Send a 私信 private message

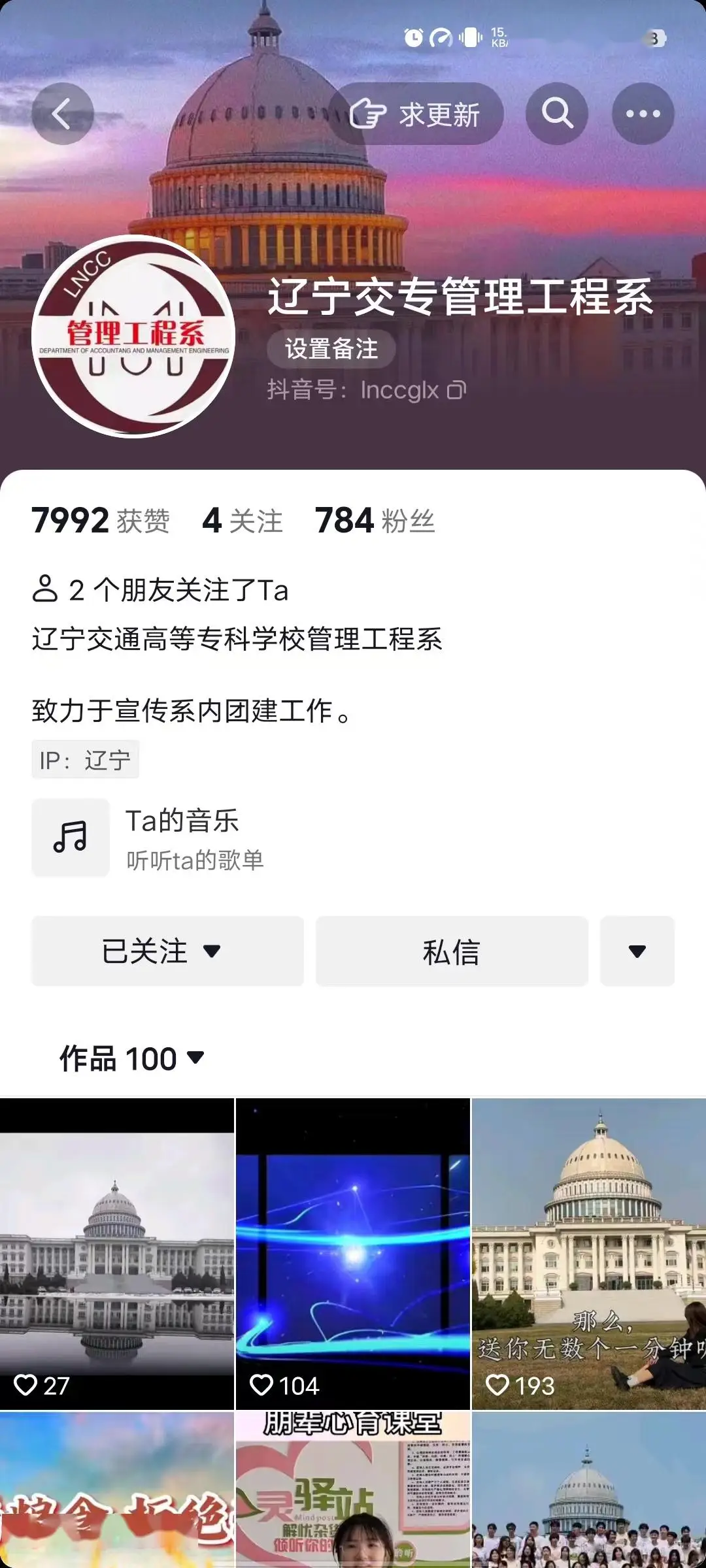tap(452, 951)
